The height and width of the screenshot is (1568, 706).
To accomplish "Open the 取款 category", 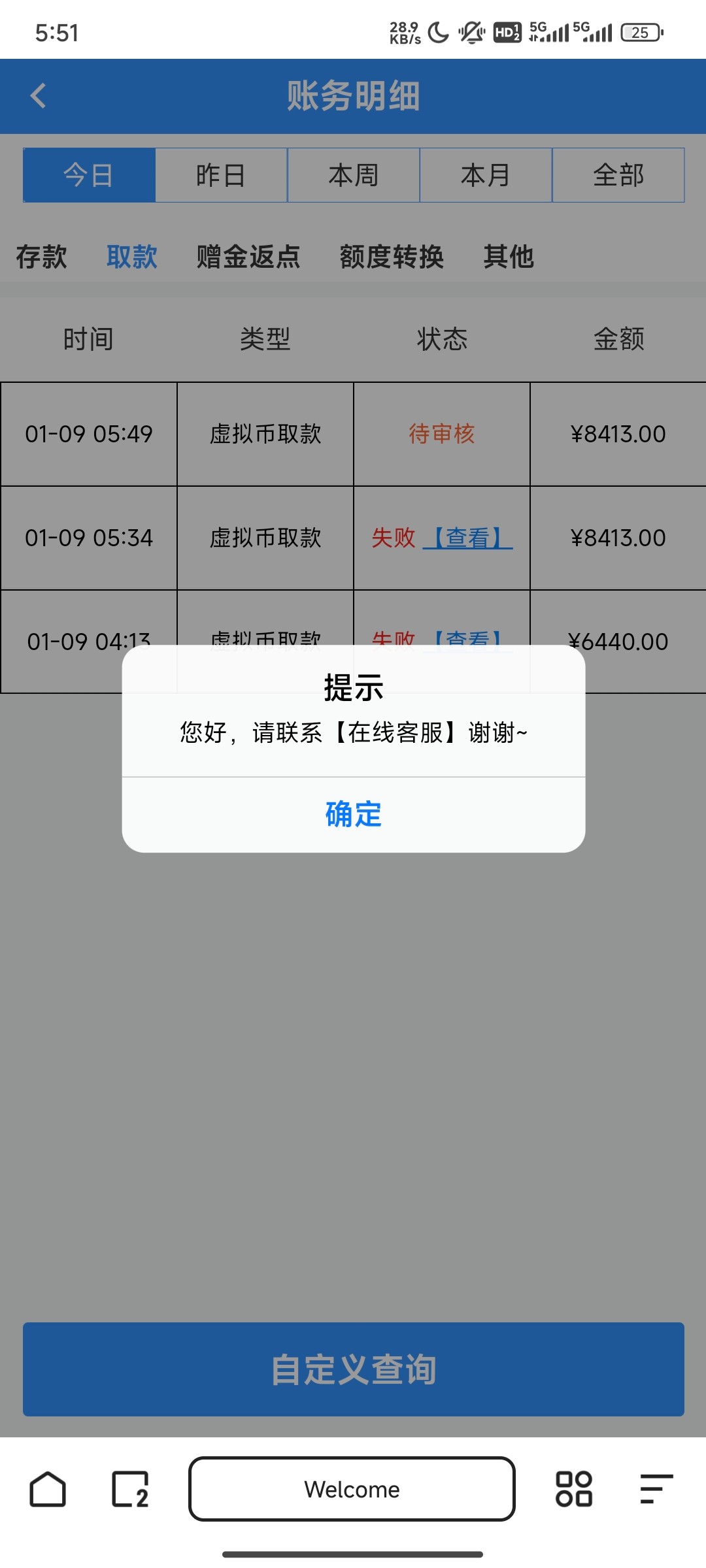I will point(132,257).
